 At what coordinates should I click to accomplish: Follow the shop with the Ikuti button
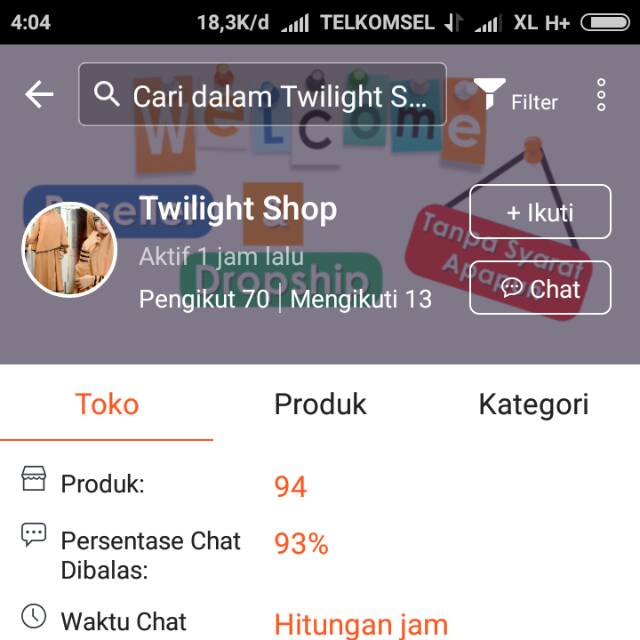coord(540,212)
